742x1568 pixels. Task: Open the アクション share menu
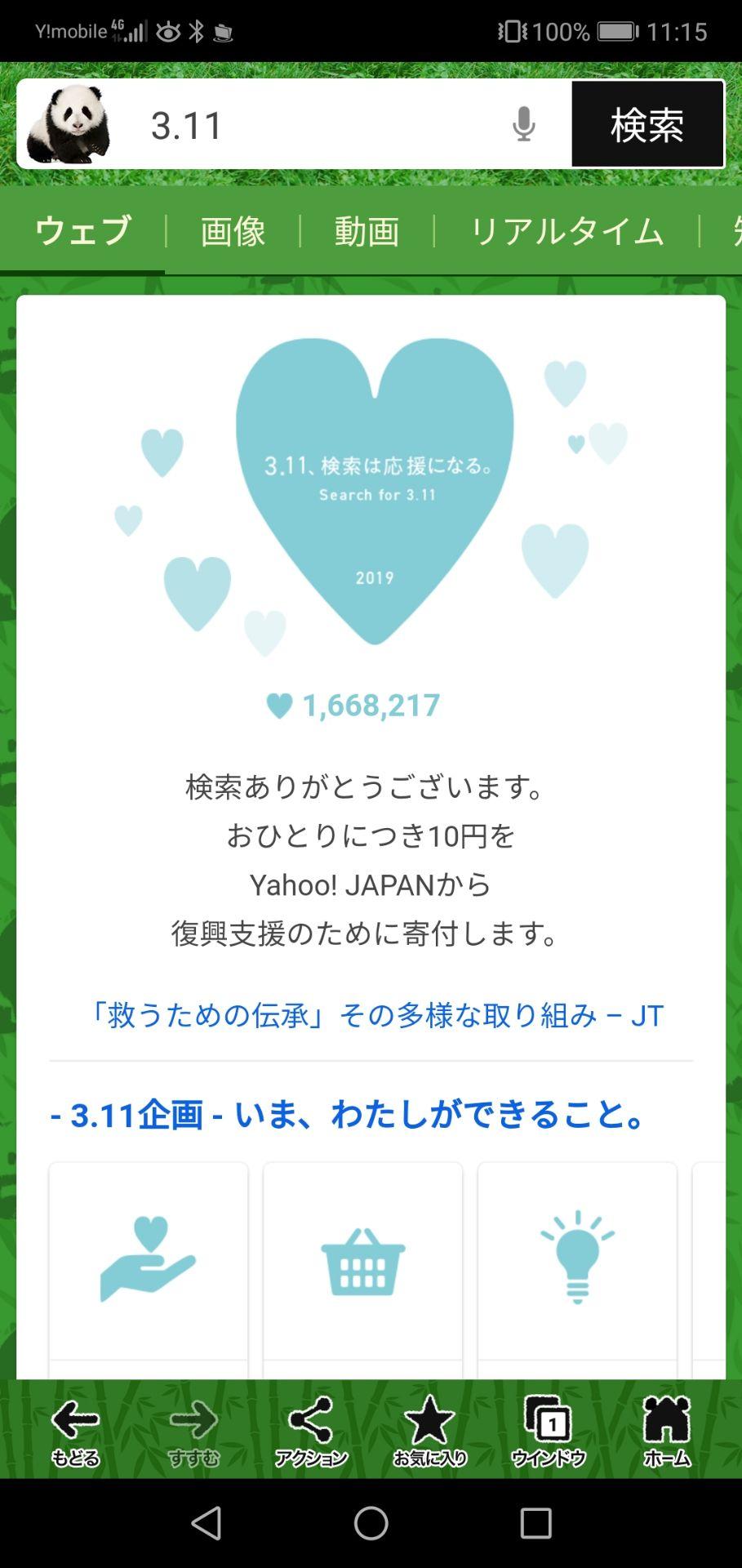point(311,1430)
